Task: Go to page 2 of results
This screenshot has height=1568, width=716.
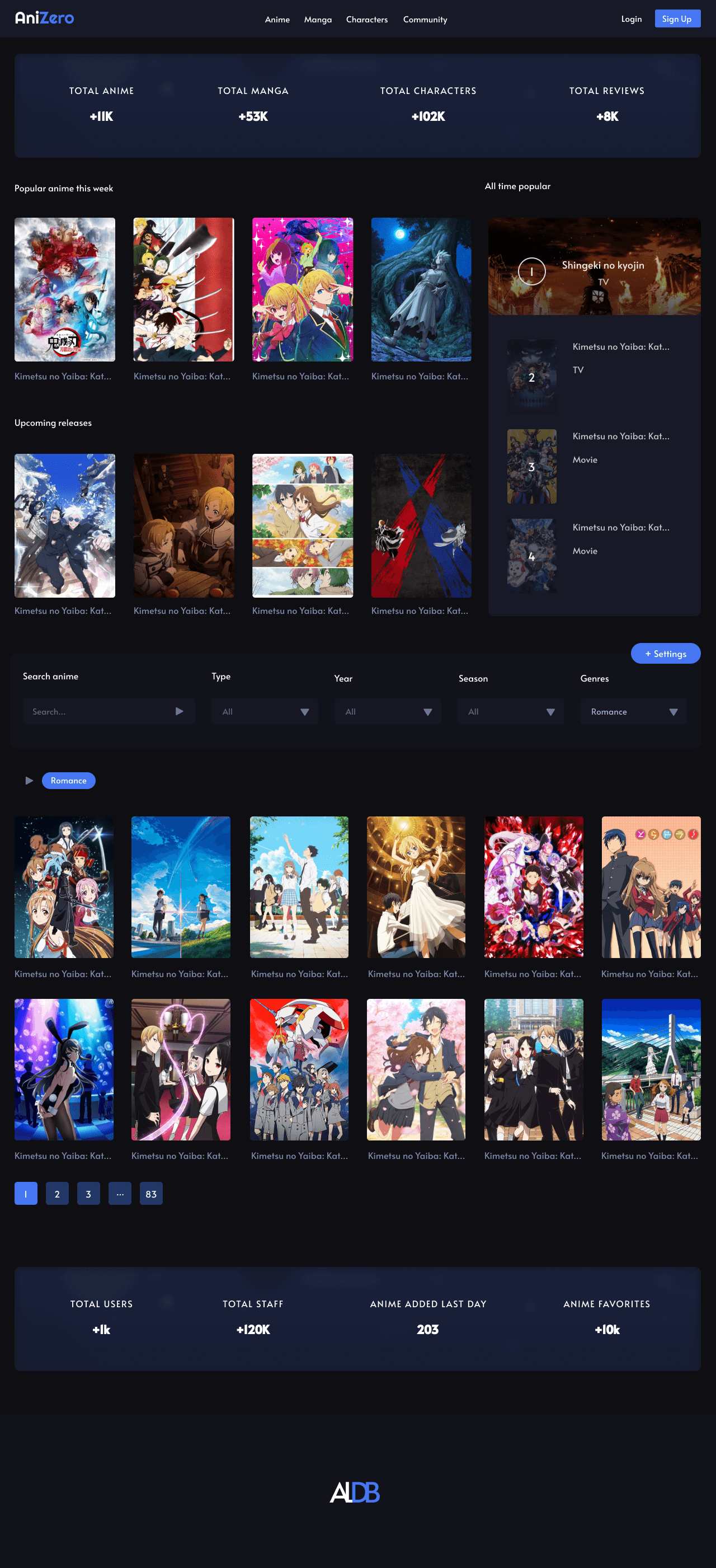Action: tap(57, 1194)
